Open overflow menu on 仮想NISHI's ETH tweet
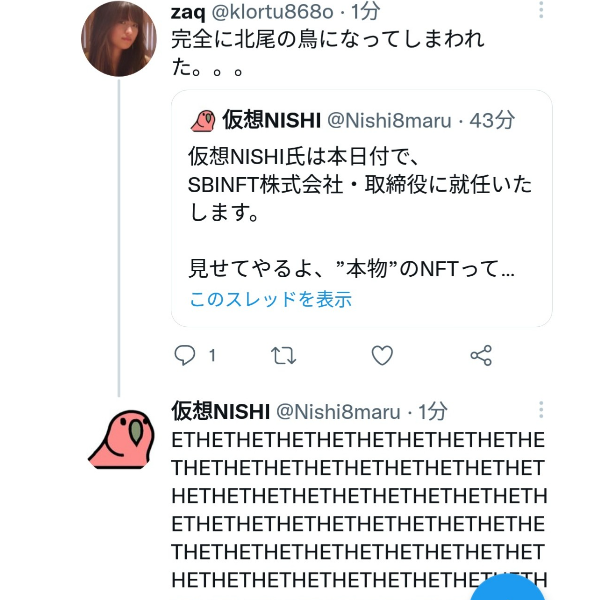 pos(541,411)
